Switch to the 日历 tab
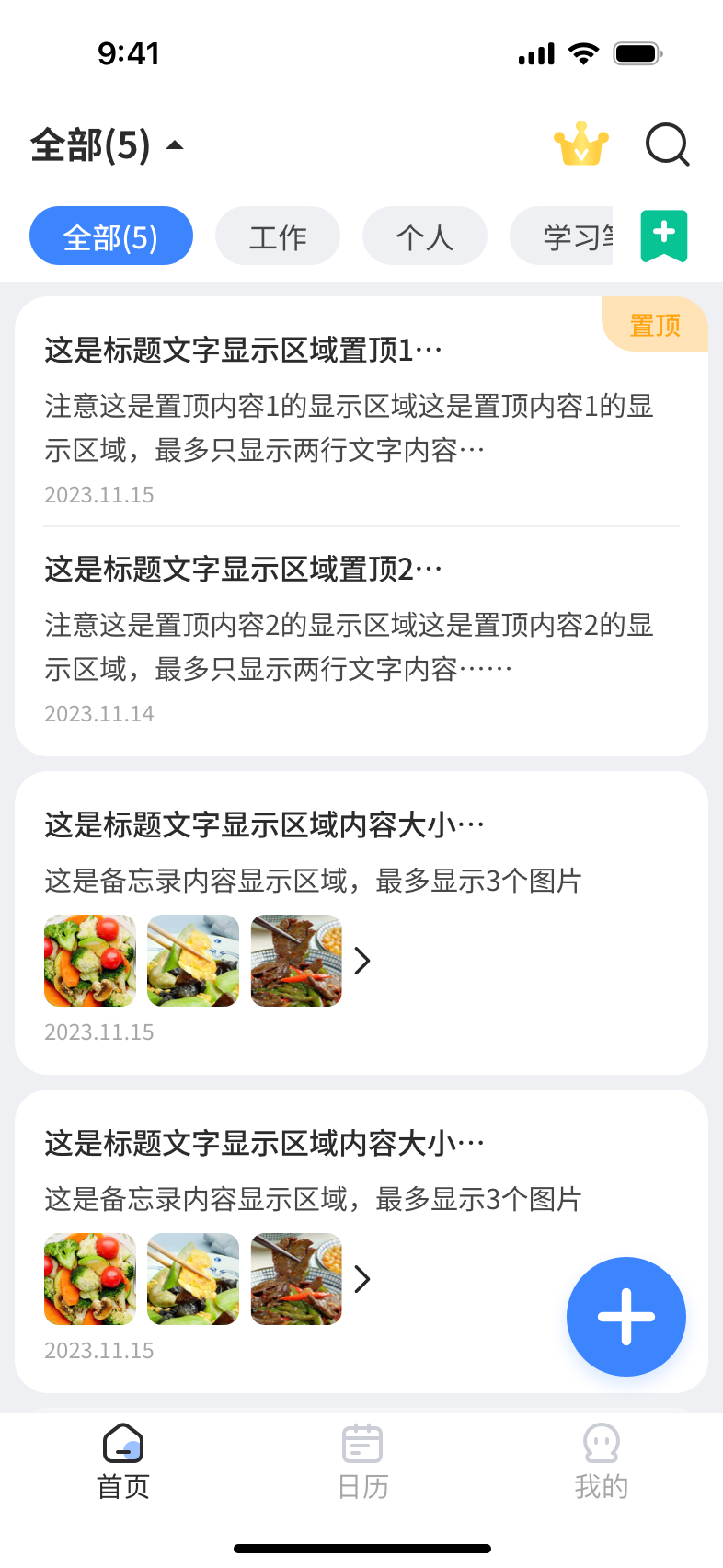Screen dimensions: 723x1568 point(362,1461)
